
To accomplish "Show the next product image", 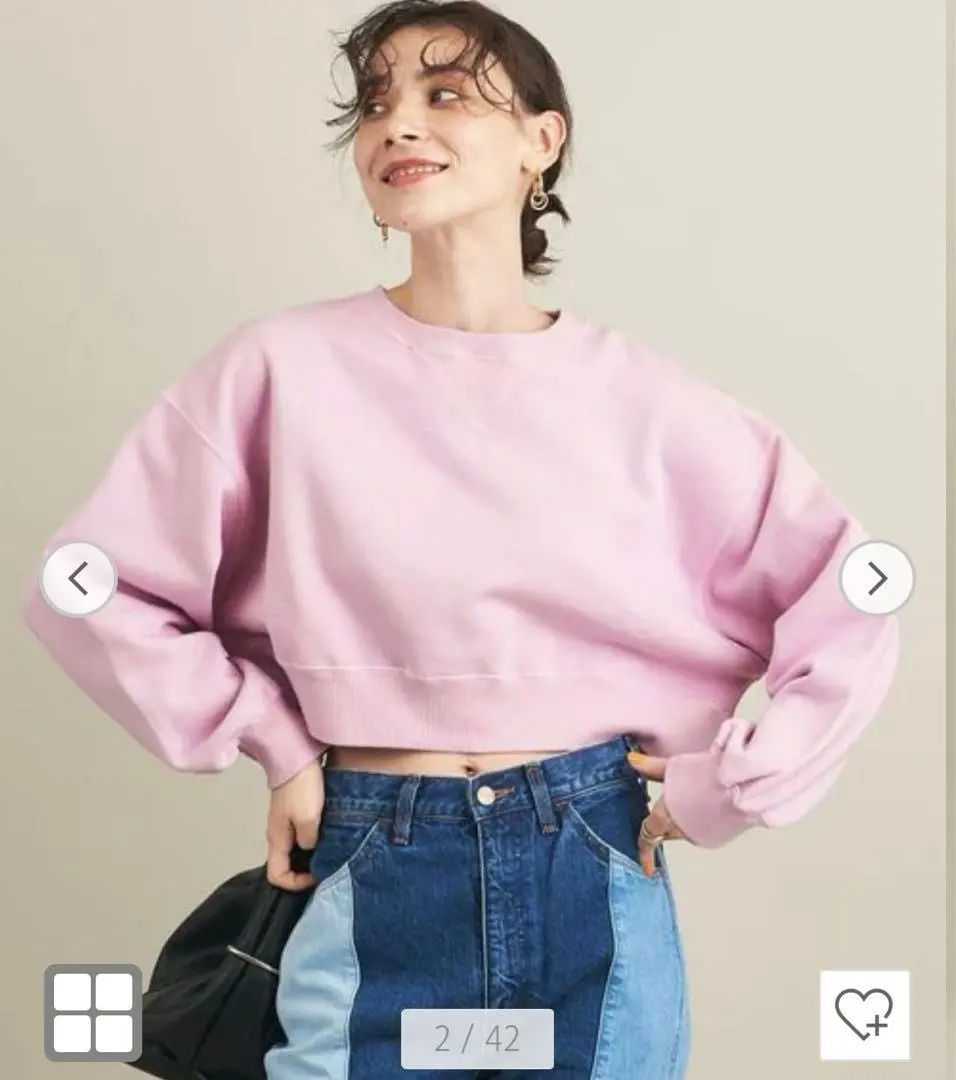I will point(876,578).
